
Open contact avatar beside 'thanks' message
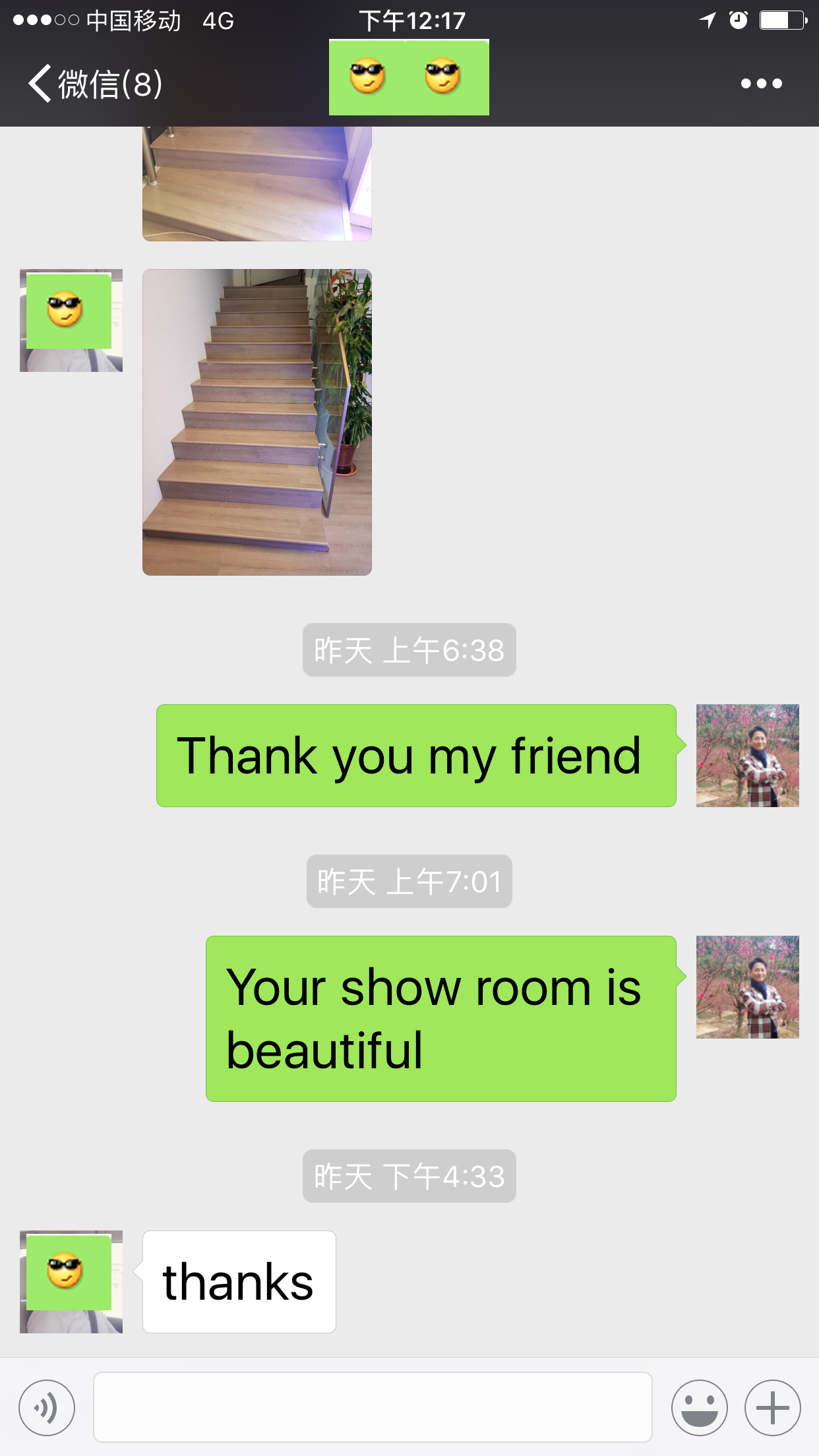tap(71, 1281)
